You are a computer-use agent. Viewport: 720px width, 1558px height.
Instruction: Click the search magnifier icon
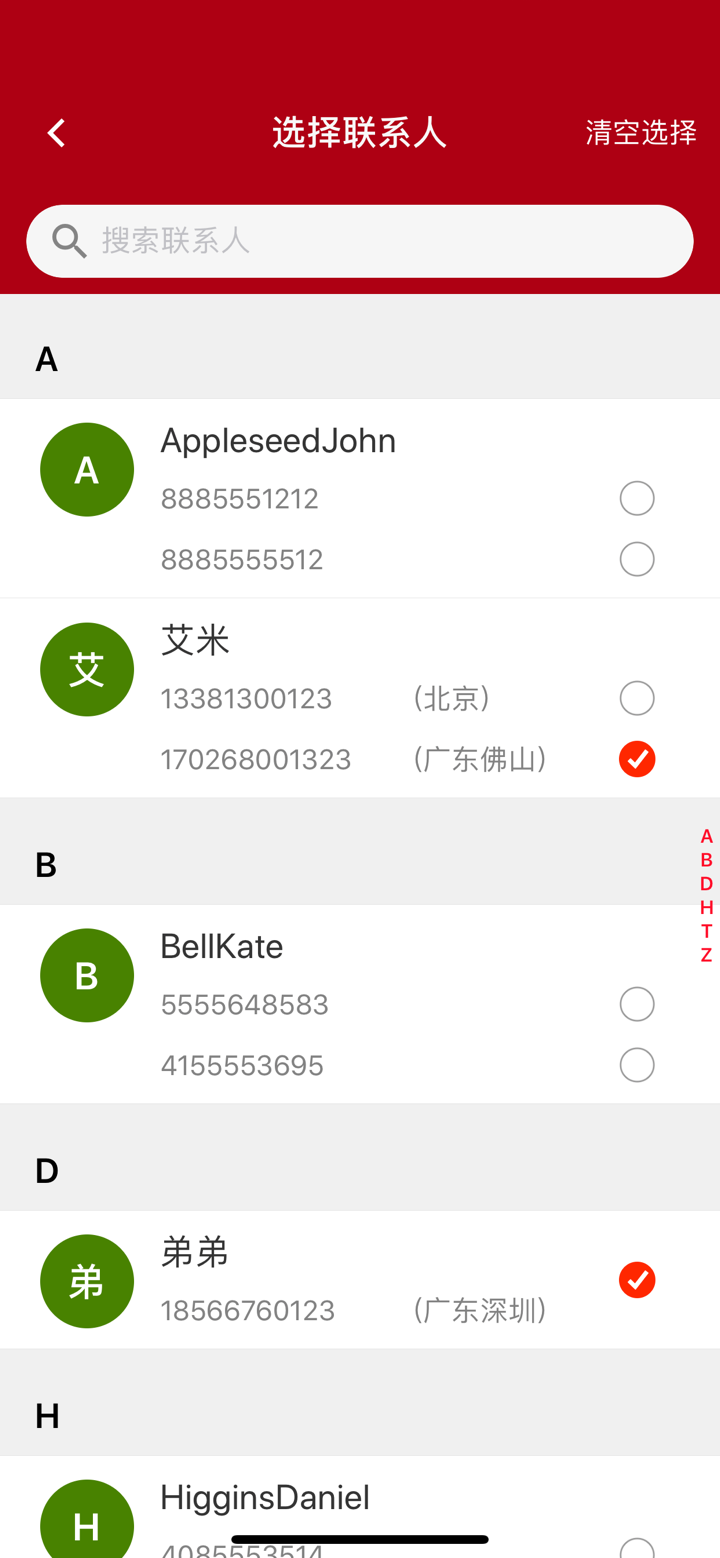[68, 240]
